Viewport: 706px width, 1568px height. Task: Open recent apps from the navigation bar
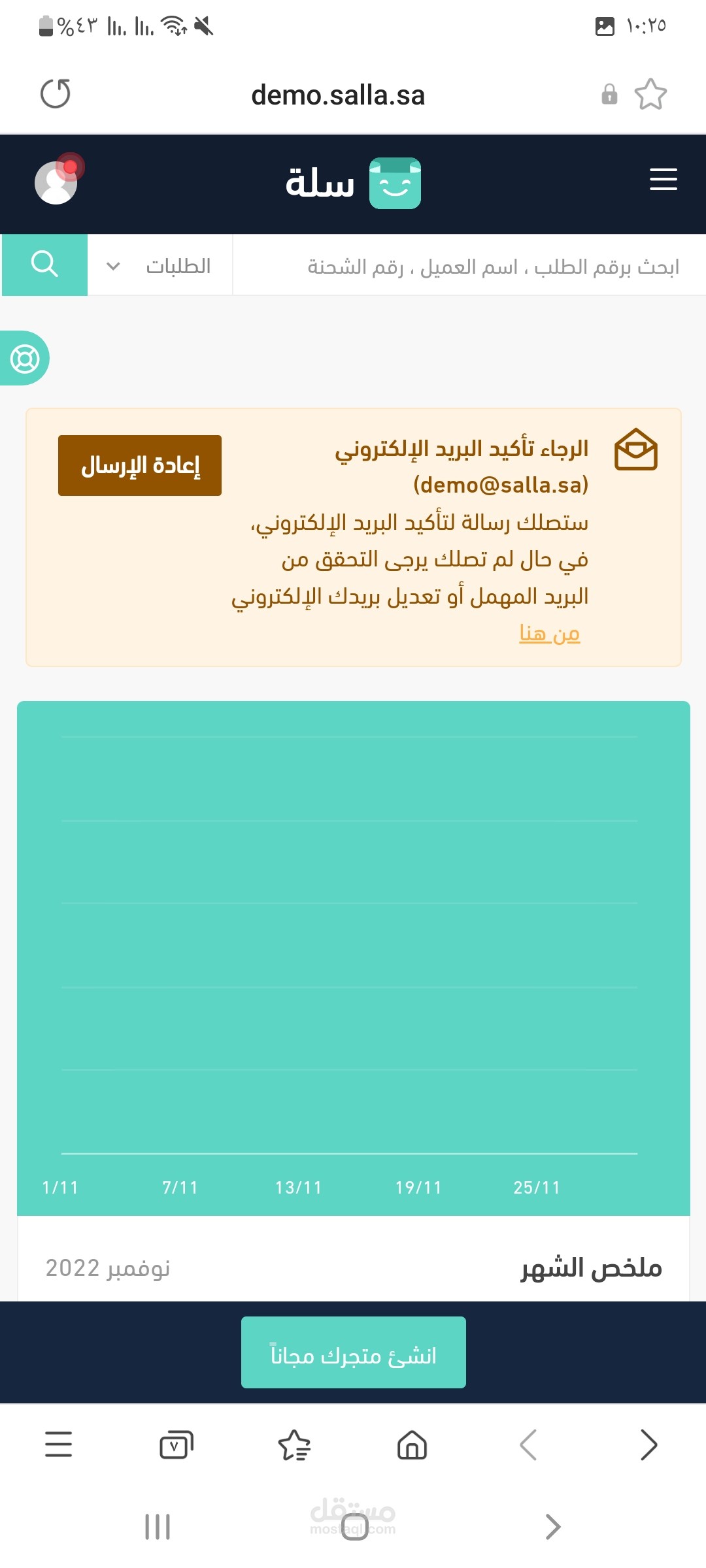pos(158,1527)
